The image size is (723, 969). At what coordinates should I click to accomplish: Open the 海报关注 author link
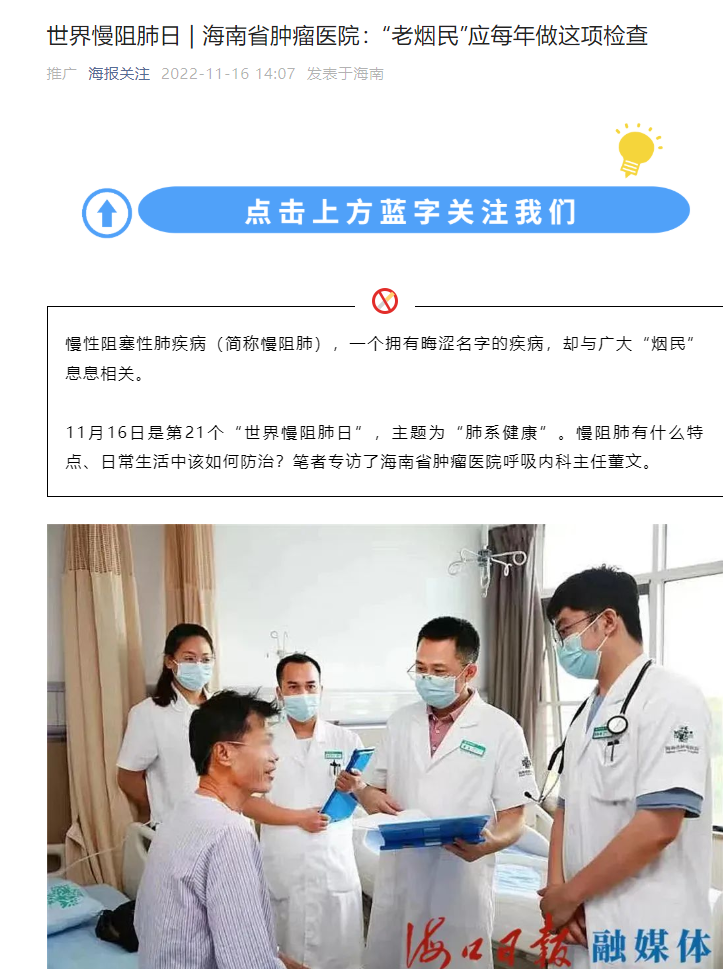119,74
